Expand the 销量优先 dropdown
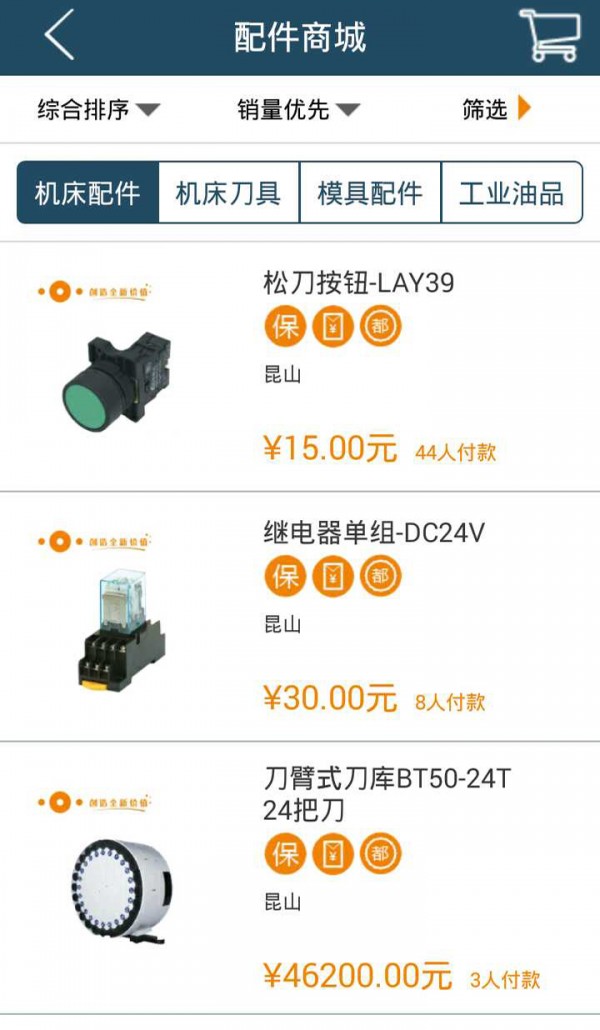The height and width of the screenshot is (1030, 600). tap(298, 109)
